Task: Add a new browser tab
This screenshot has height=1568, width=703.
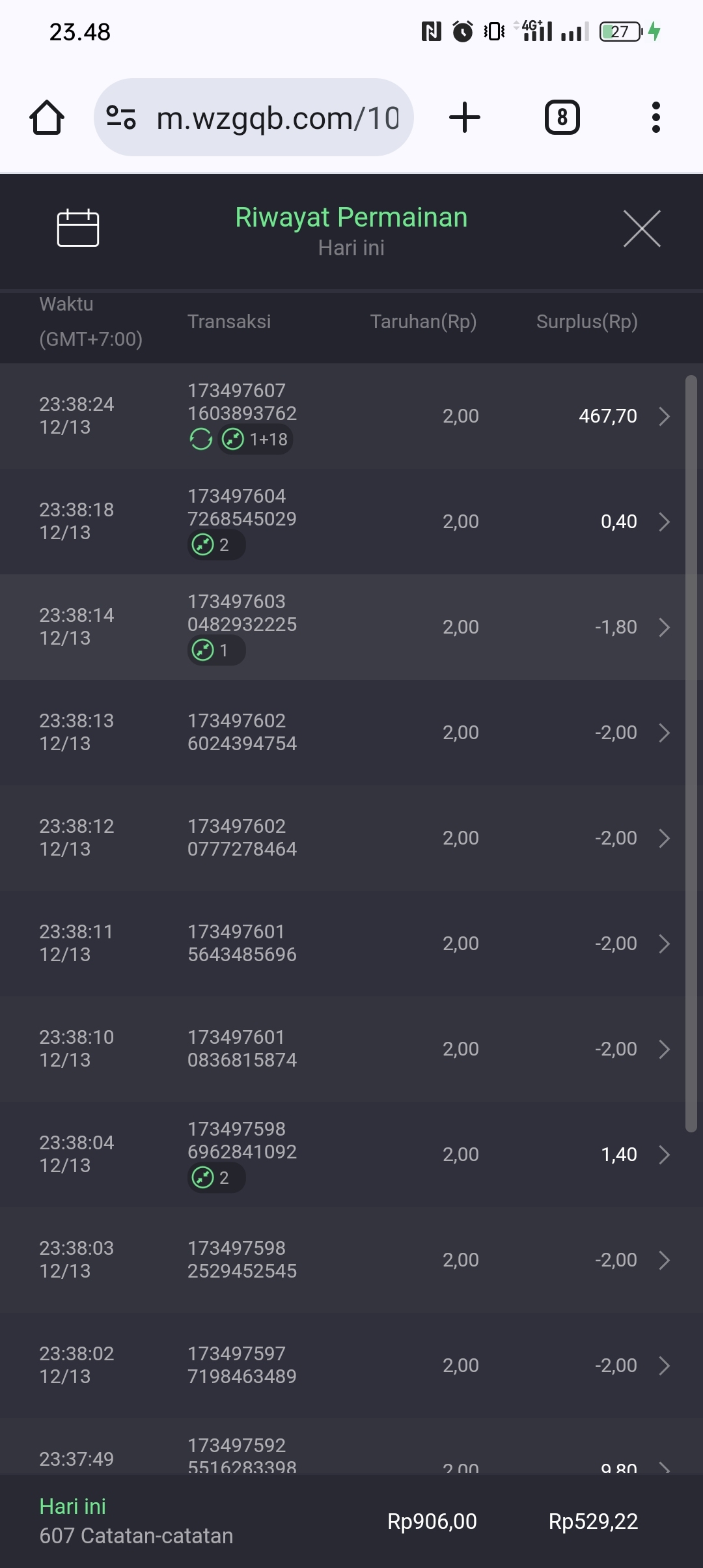Action: pos(465,118)
